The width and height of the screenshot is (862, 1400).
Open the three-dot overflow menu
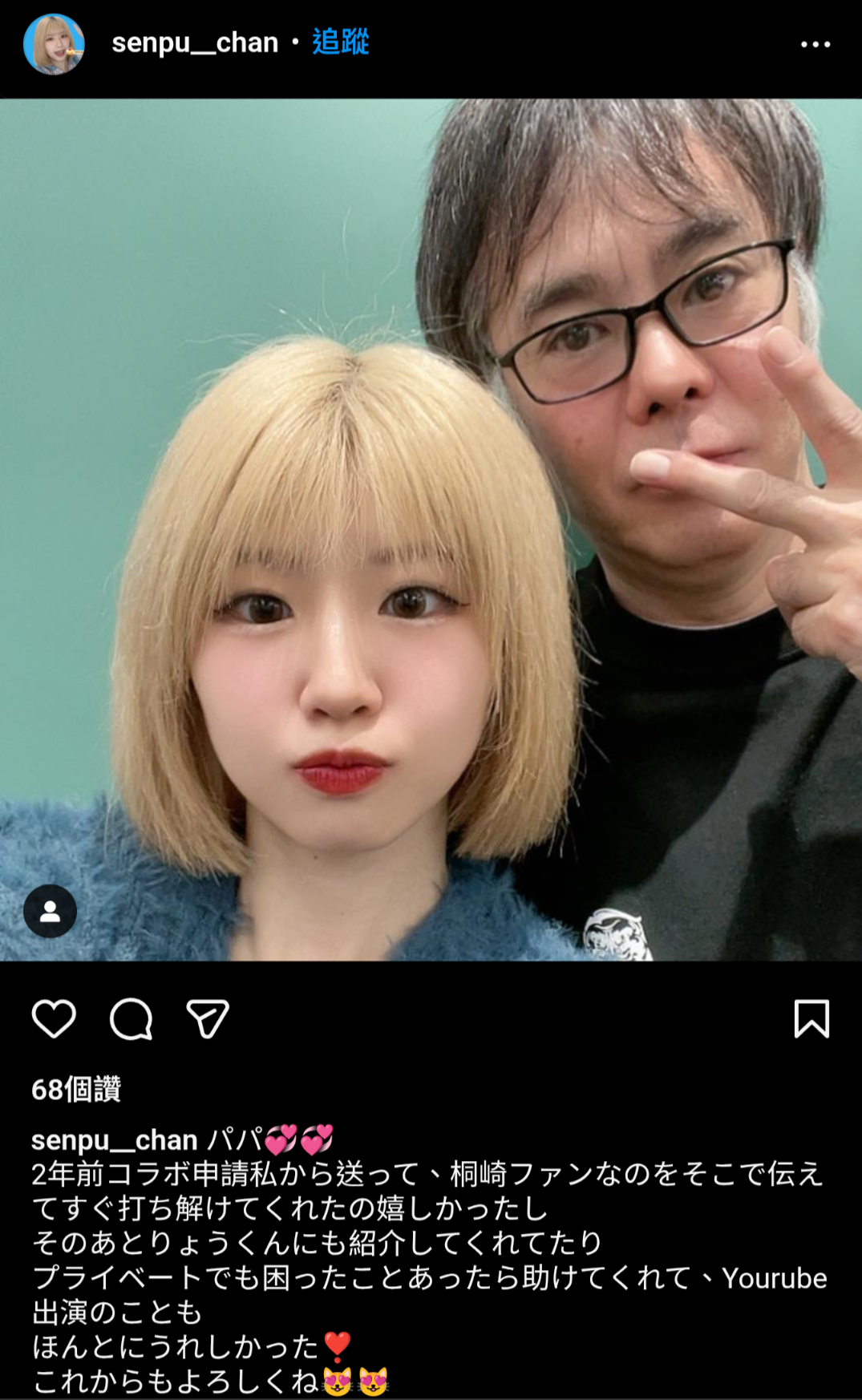(815, 44)
